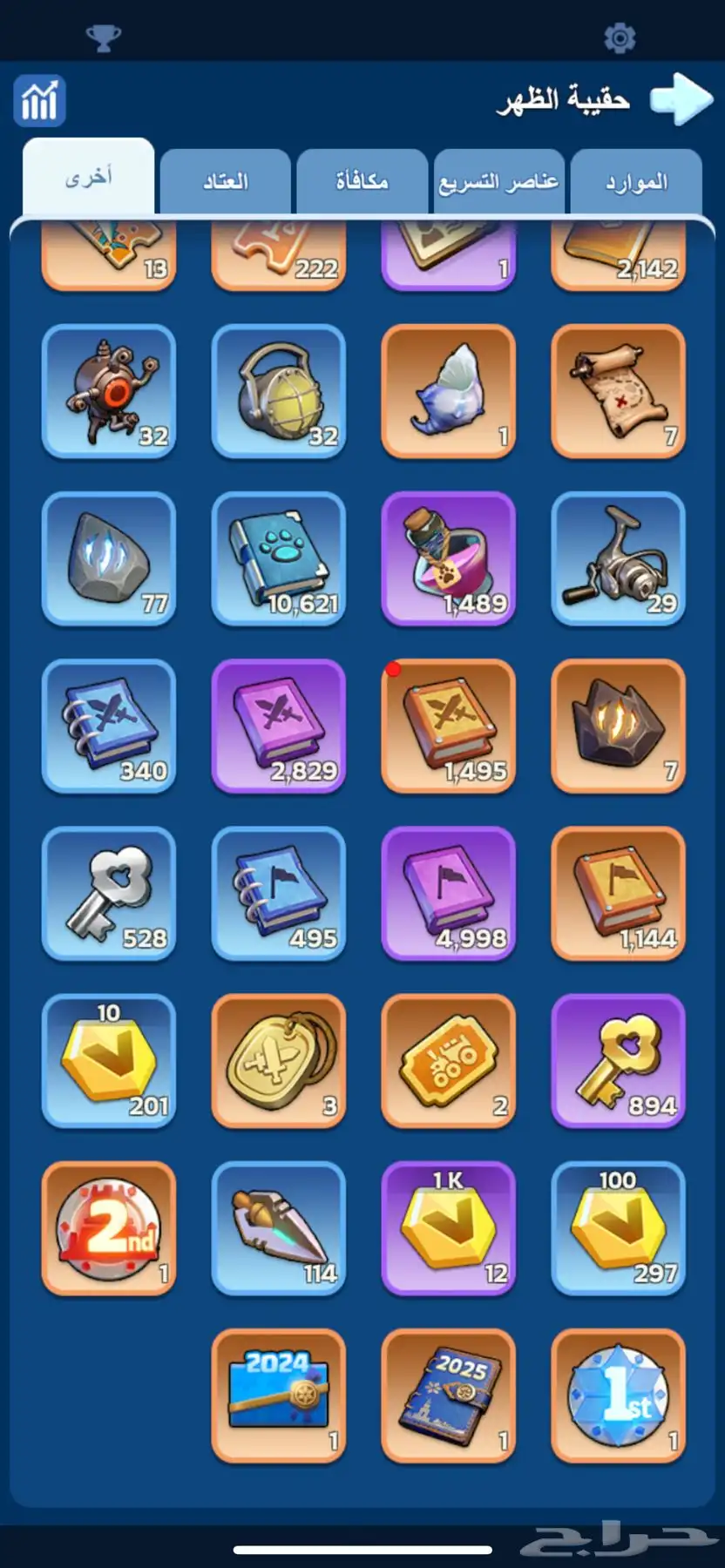Open the 2025 book item
Viewport: 725px width, 1568px height.
(449, 1395)
